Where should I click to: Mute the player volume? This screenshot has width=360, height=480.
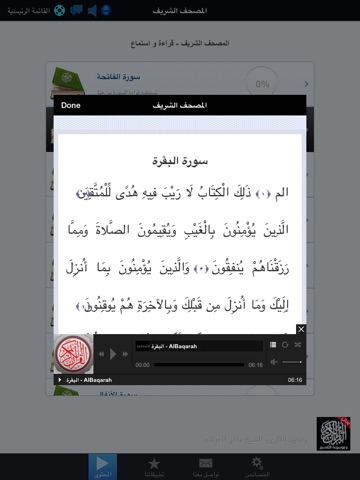(274, 362)
